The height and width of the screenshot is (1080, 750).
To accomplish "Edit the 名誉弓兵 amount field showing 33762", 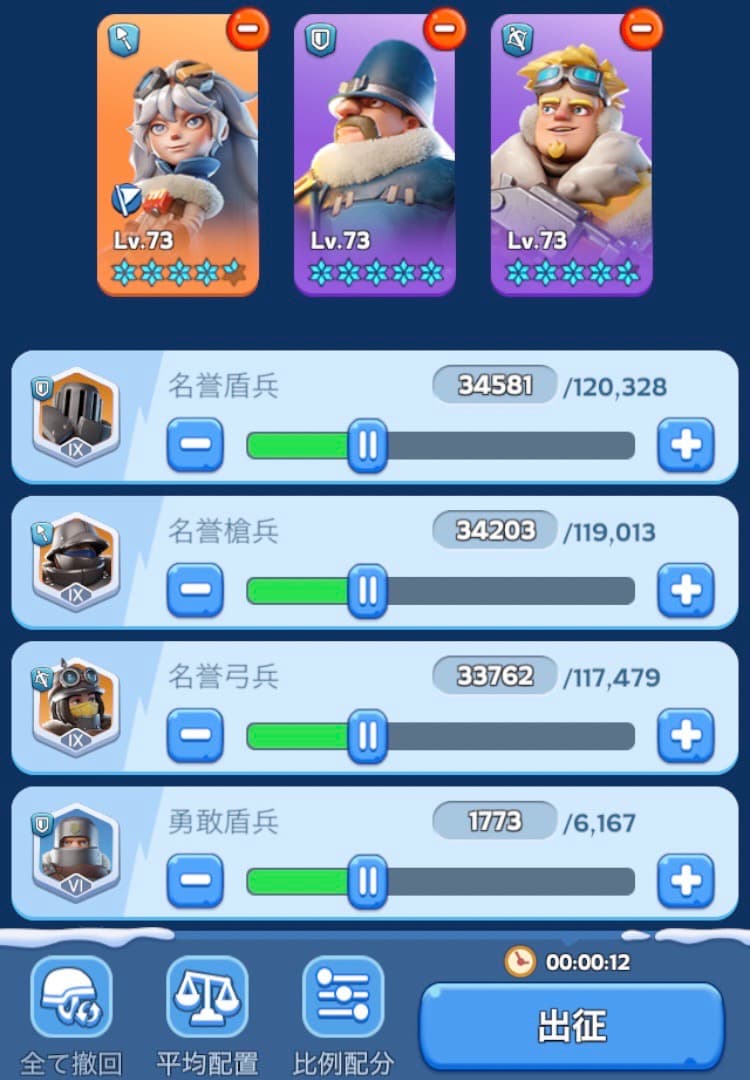I will (494, 676).
